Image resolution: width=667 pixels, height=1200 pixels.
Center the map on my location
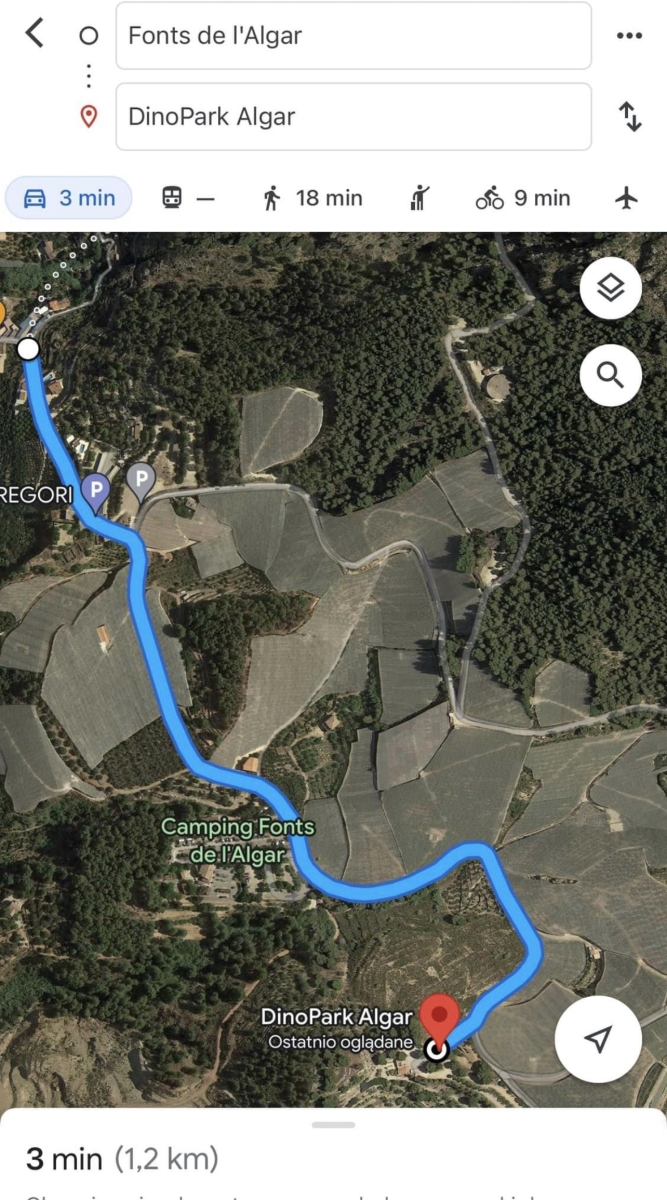pyautogui.click(x=597, y=1039)
